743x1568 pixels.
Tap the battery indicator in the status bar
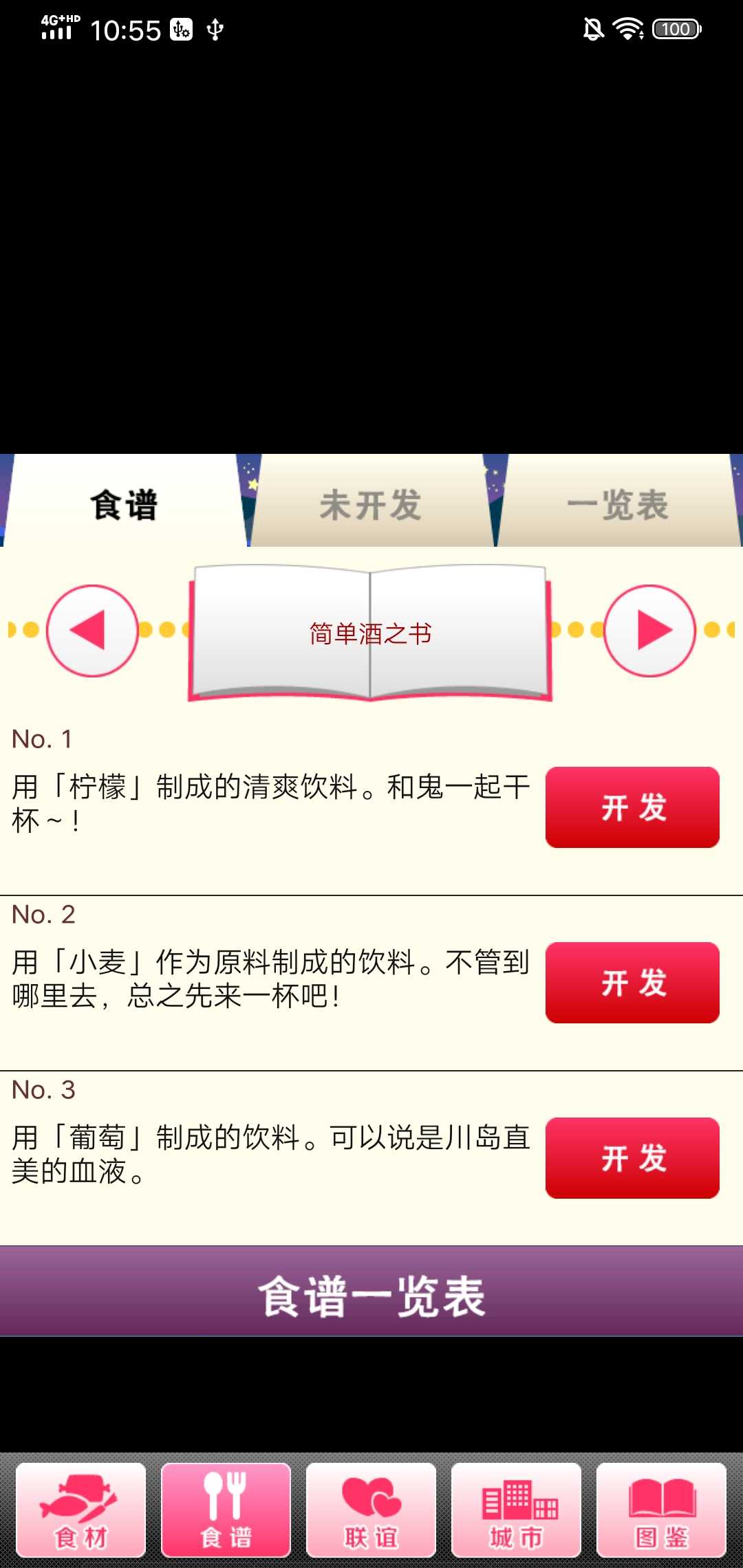(675, 28)
